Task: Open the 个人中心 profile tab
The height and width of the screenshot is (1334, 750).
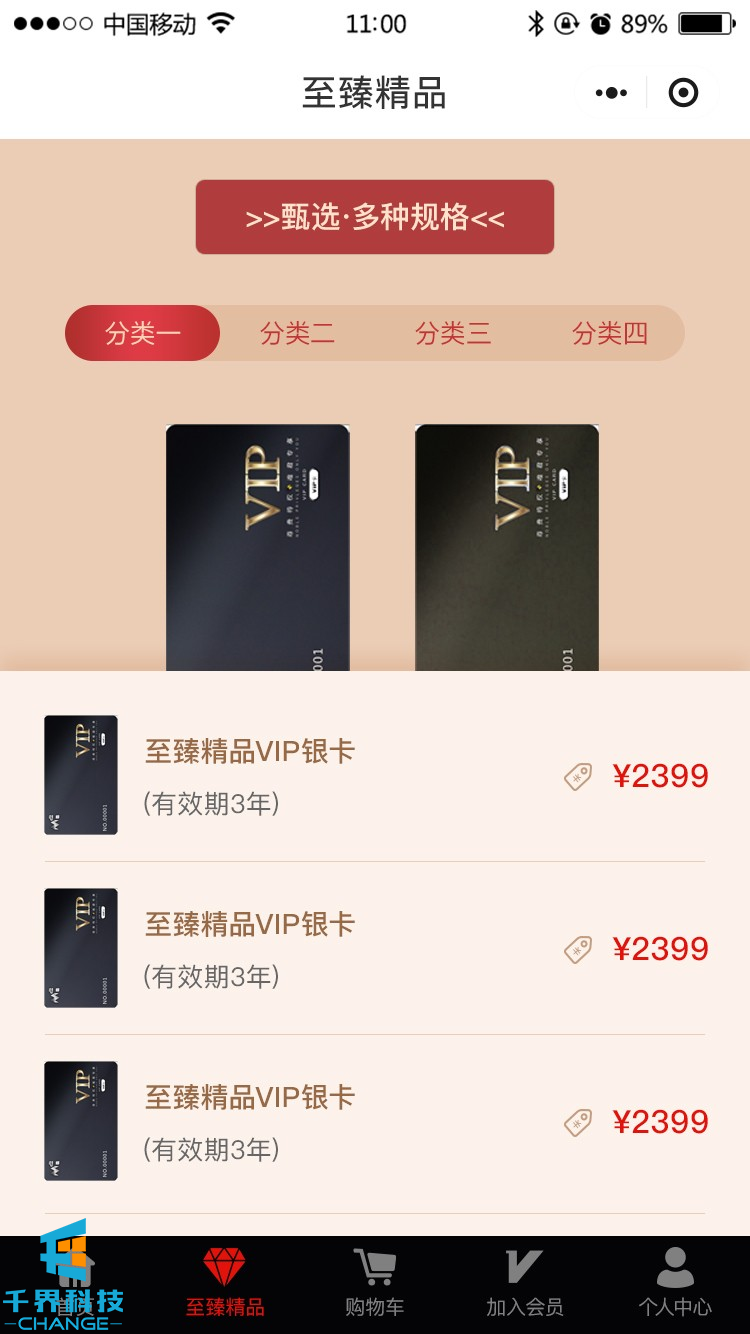Action: point(675,1283)
